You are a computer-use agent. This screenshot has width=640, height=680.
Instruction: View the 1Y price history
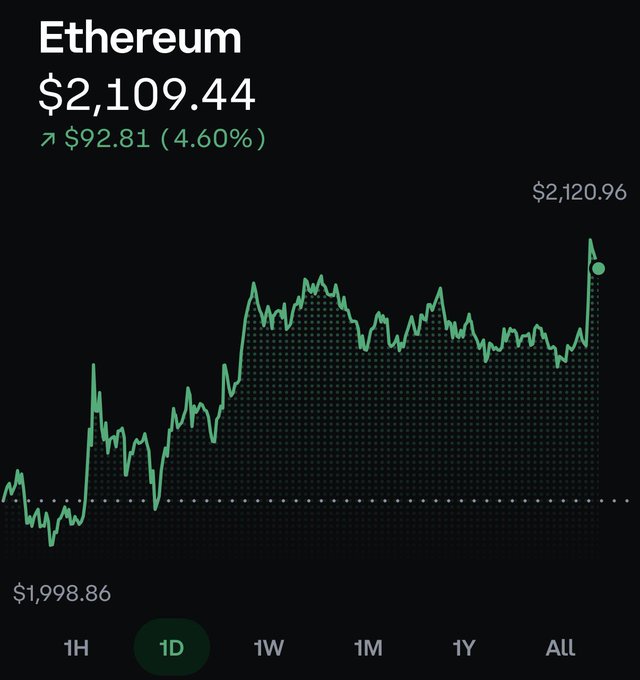click(x=464, y=648)
